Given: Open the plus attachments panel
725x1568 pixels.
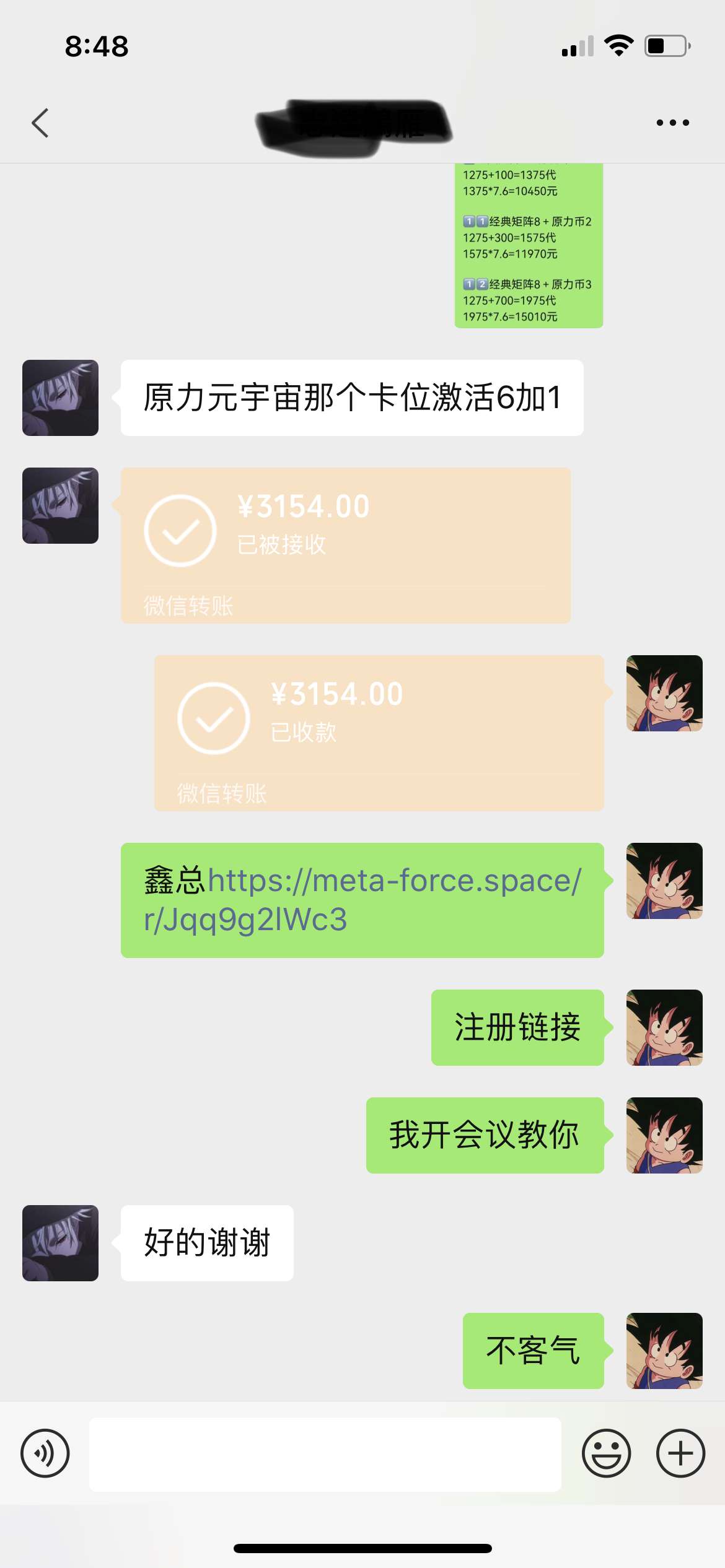Looking at the screenshot, I should pyautogui.click(x=680, y=1453).
